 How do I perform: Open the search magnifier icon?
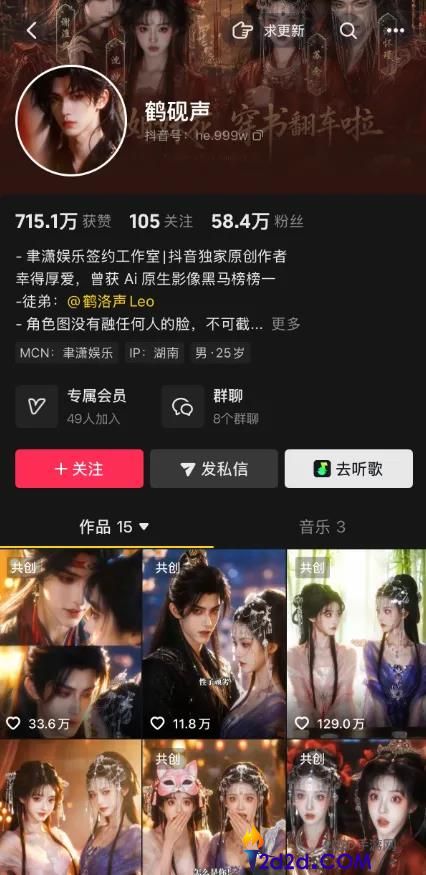348,31
